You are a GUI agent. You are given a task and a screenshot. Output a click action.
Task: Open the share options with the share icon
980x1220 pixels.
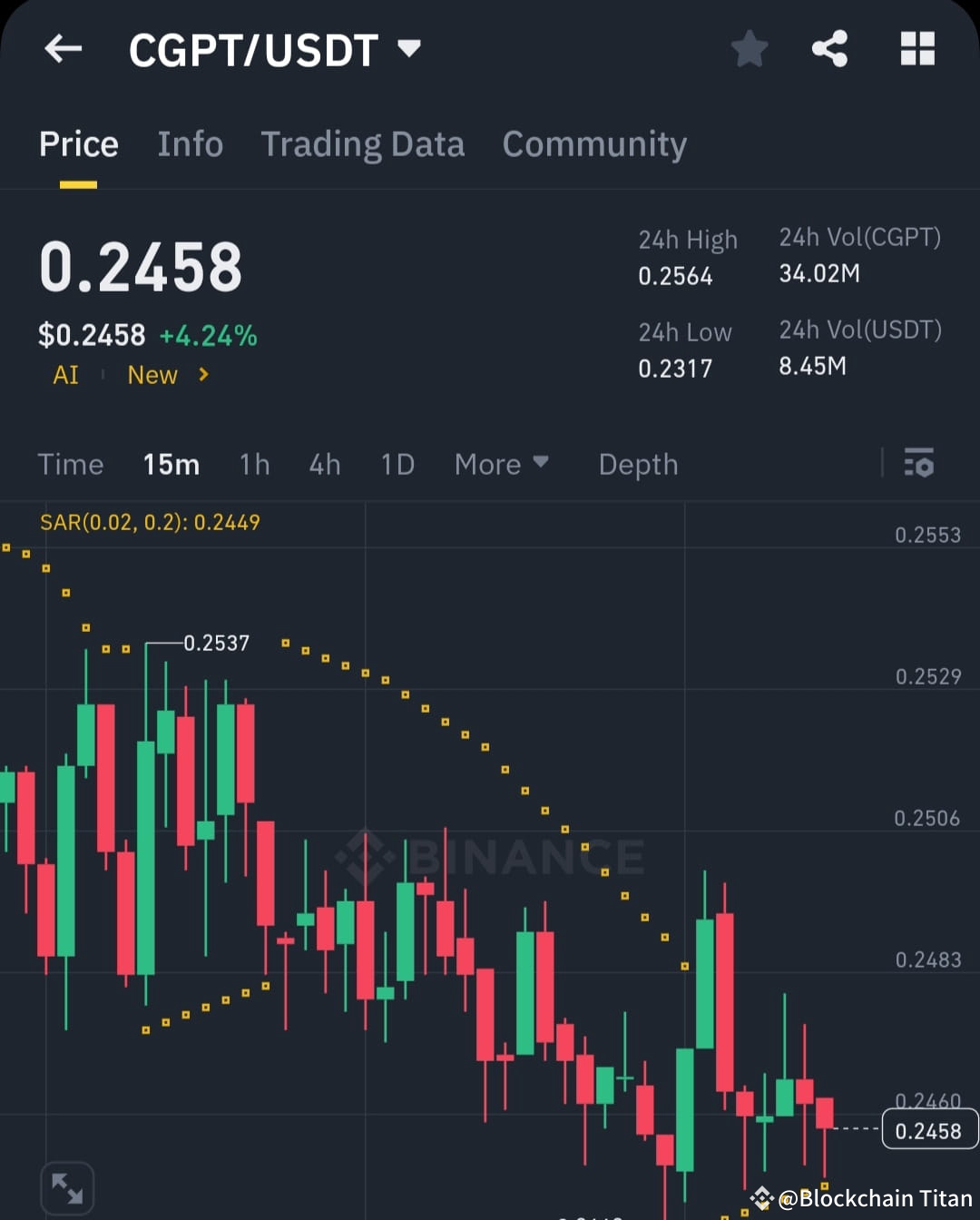pyautogui.click(x=830, y=49)
